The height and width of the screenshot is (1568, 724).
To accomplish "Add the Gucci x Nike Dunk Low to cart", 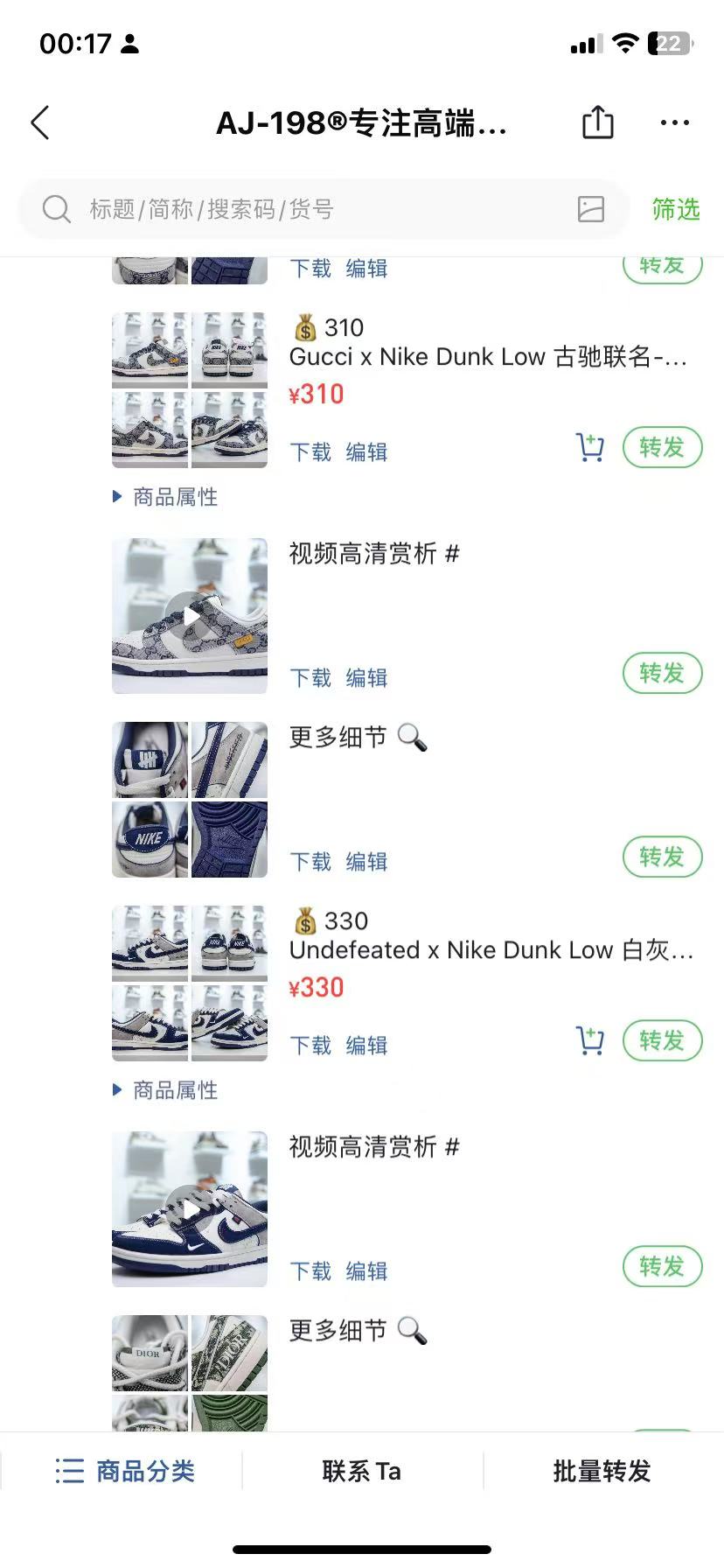I will pos(590,447).
